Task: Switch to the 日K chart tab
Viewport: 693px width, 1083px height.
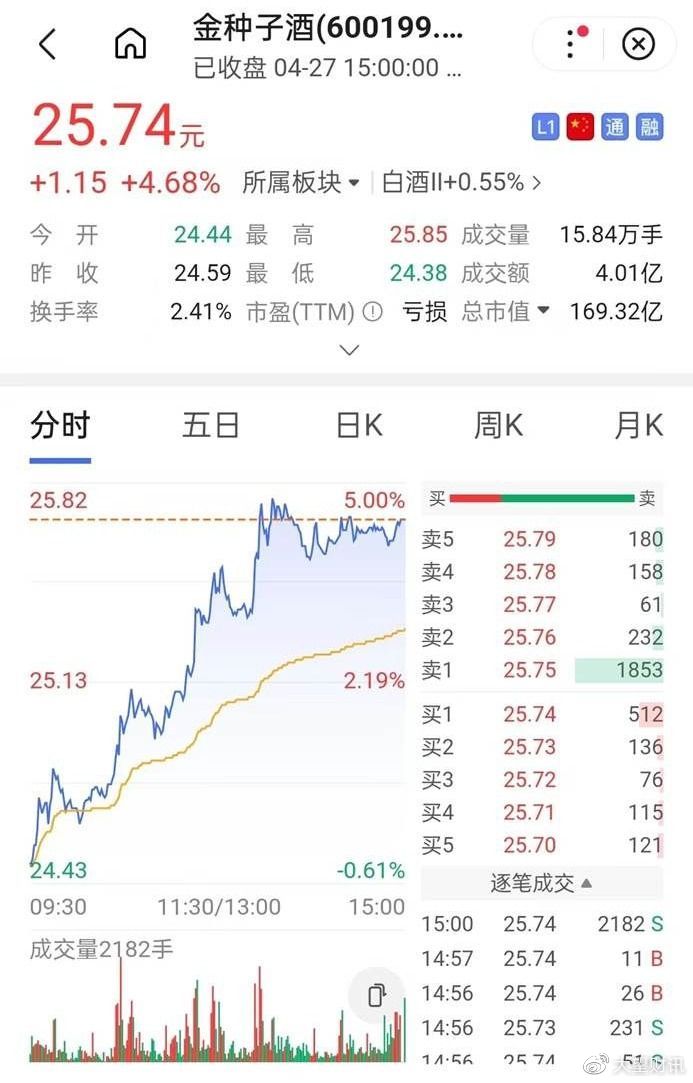Action: 359,426
